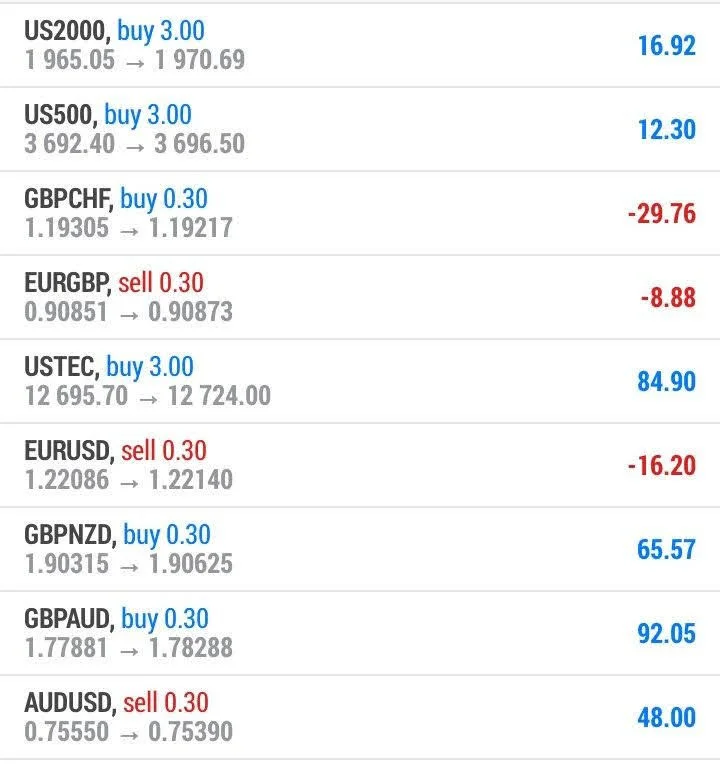Image resolution: width=720 pixels, height=770 pixels.
Task: Expand the USTEC buy 3.00 trade
Action: 360,382
